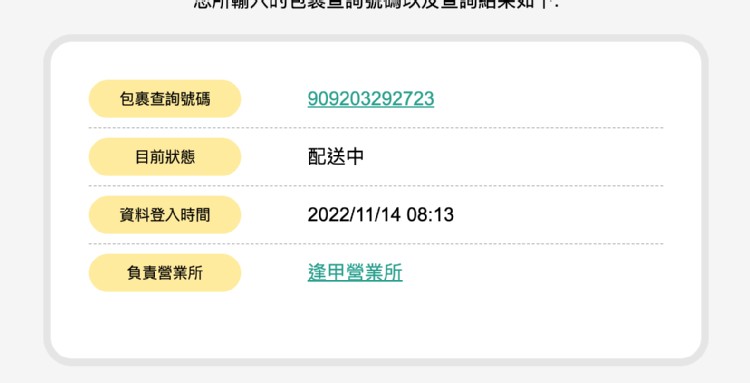This screenshot has height=383, width=750.
Task: Open tracking number 909203292723 link
Action: (371, 99)
